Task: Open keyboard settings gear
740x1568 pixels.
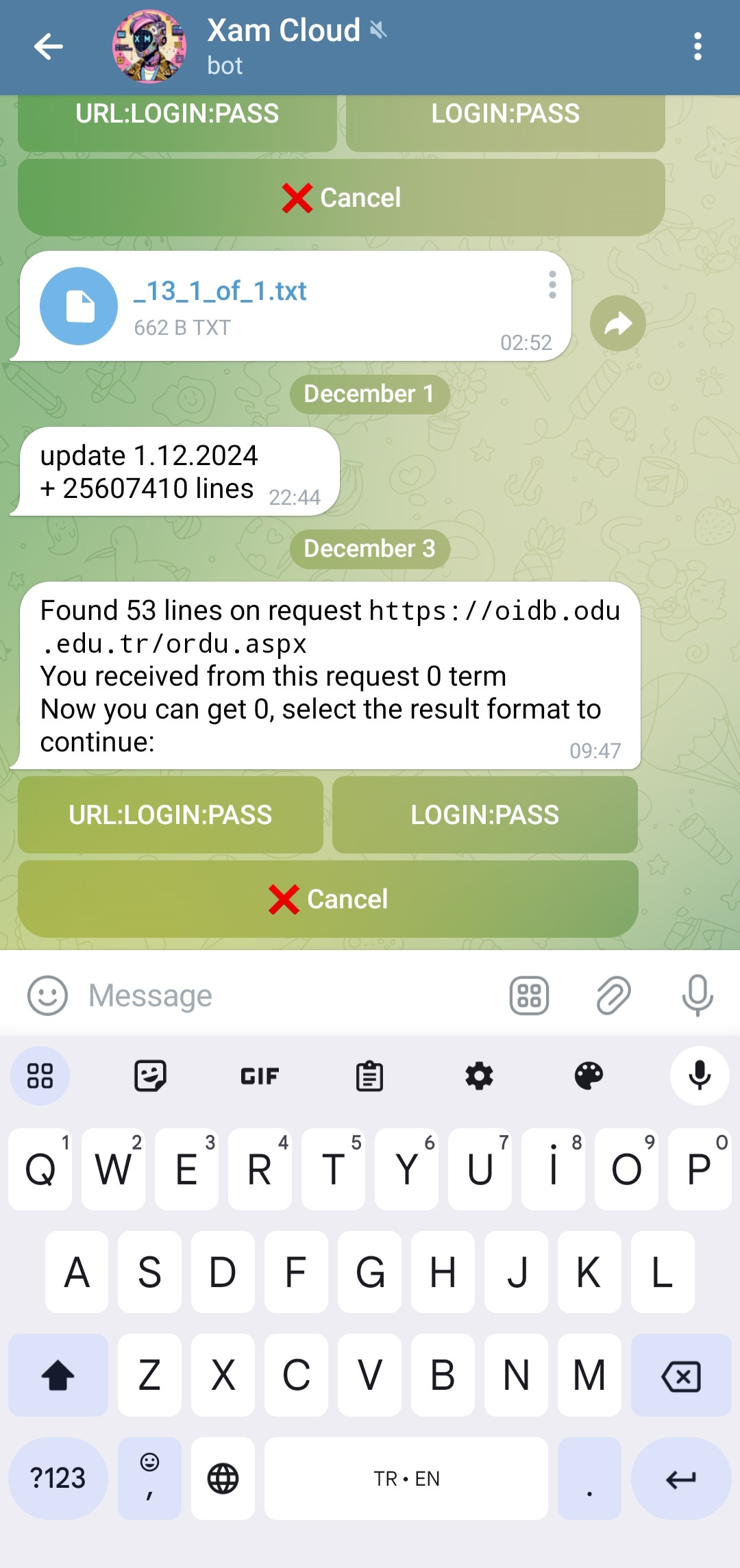Action: (479, 1075)
